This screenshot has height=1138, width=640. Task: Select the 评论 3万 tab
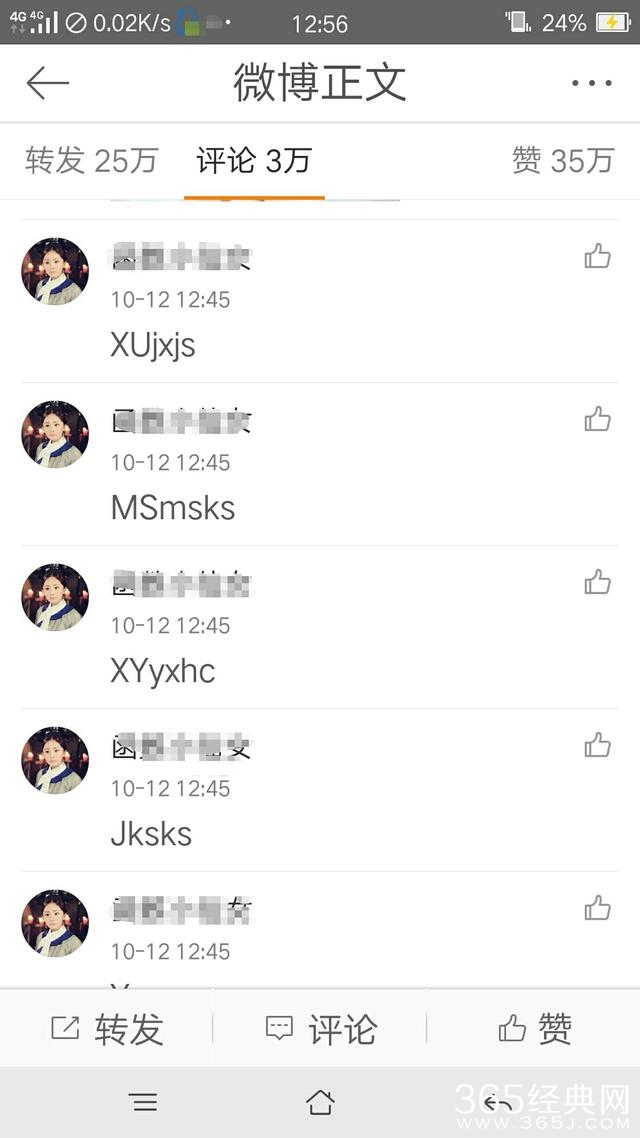[x=254, y=160]
